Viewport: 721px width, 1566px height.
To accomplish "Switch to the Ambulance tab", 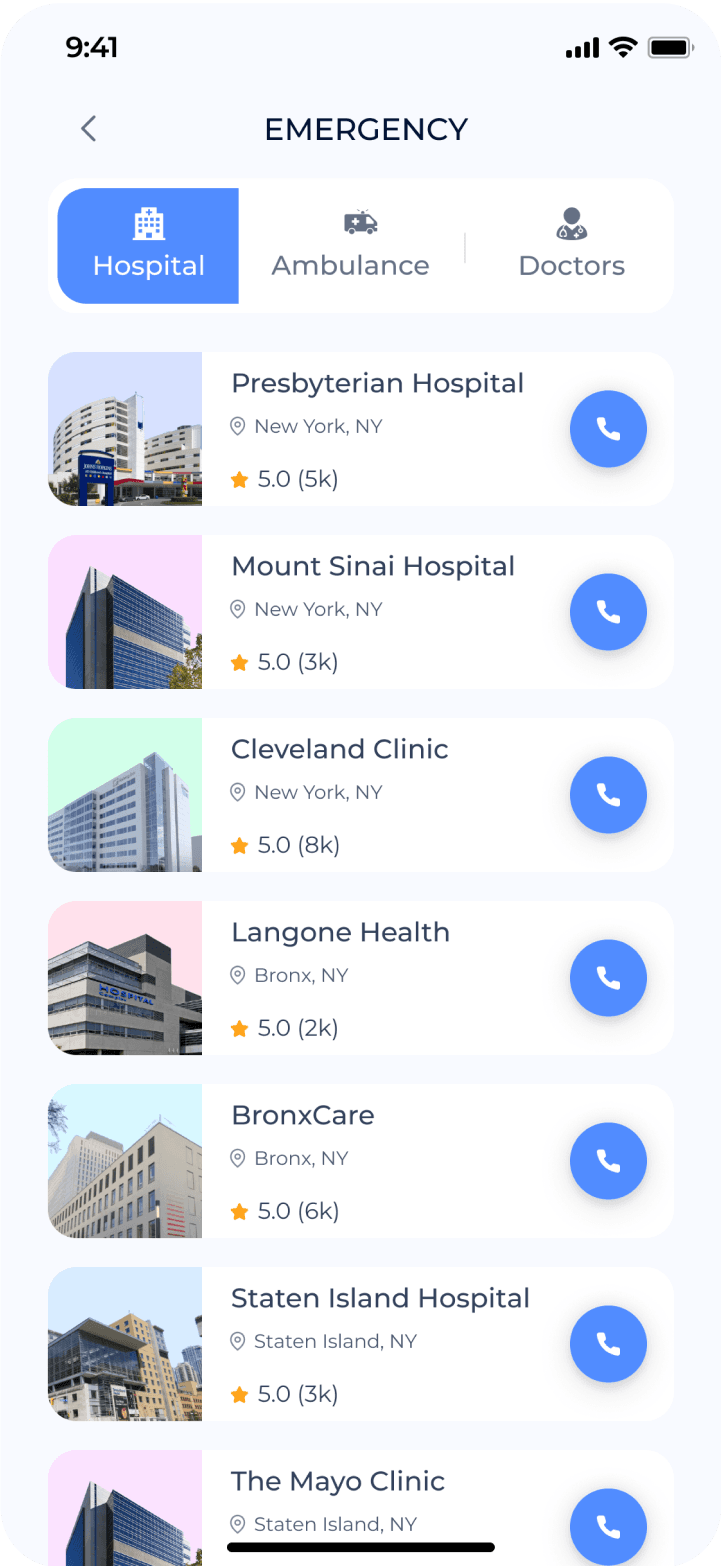I will click(351, 246).
